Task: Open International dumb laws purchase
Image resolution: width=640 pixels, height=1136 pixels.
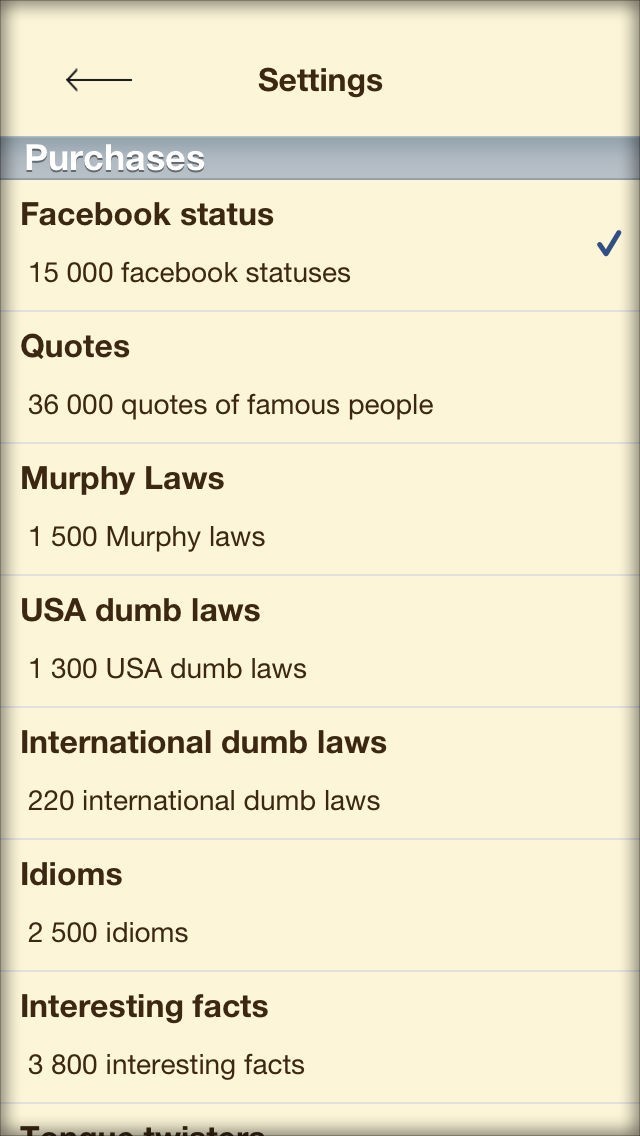Action: pos(320,772)
